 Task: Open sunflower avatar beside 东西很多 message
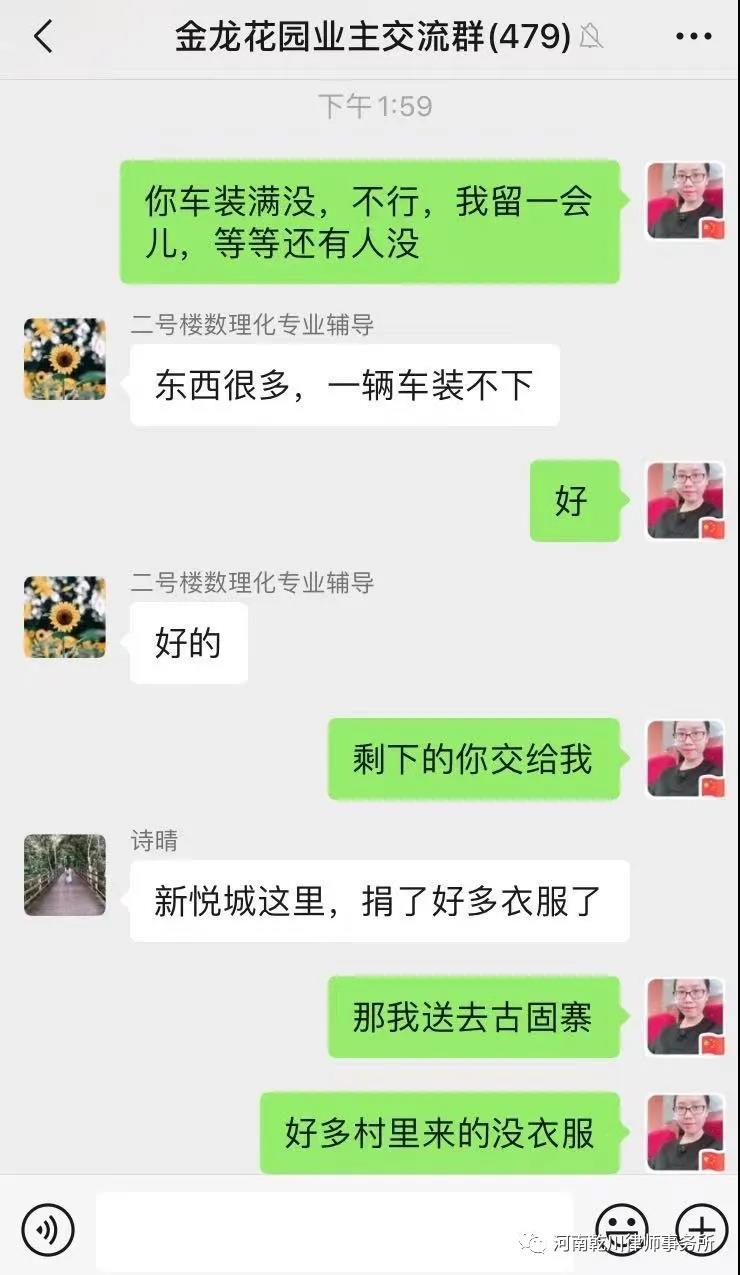click(x=65, y=359)
